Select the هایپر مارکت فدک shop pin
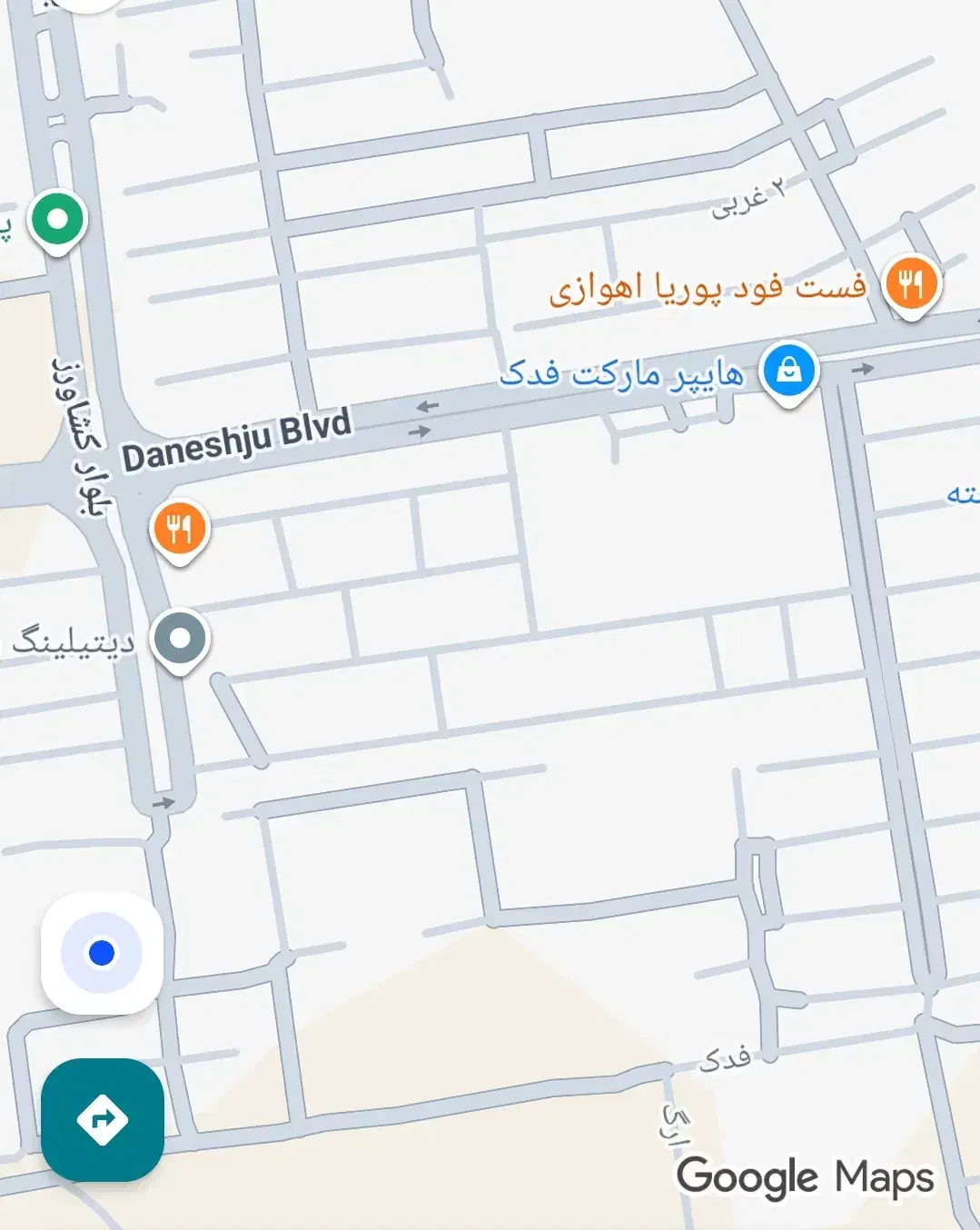This screenshot has height=1230, width=980. (788, 371)
